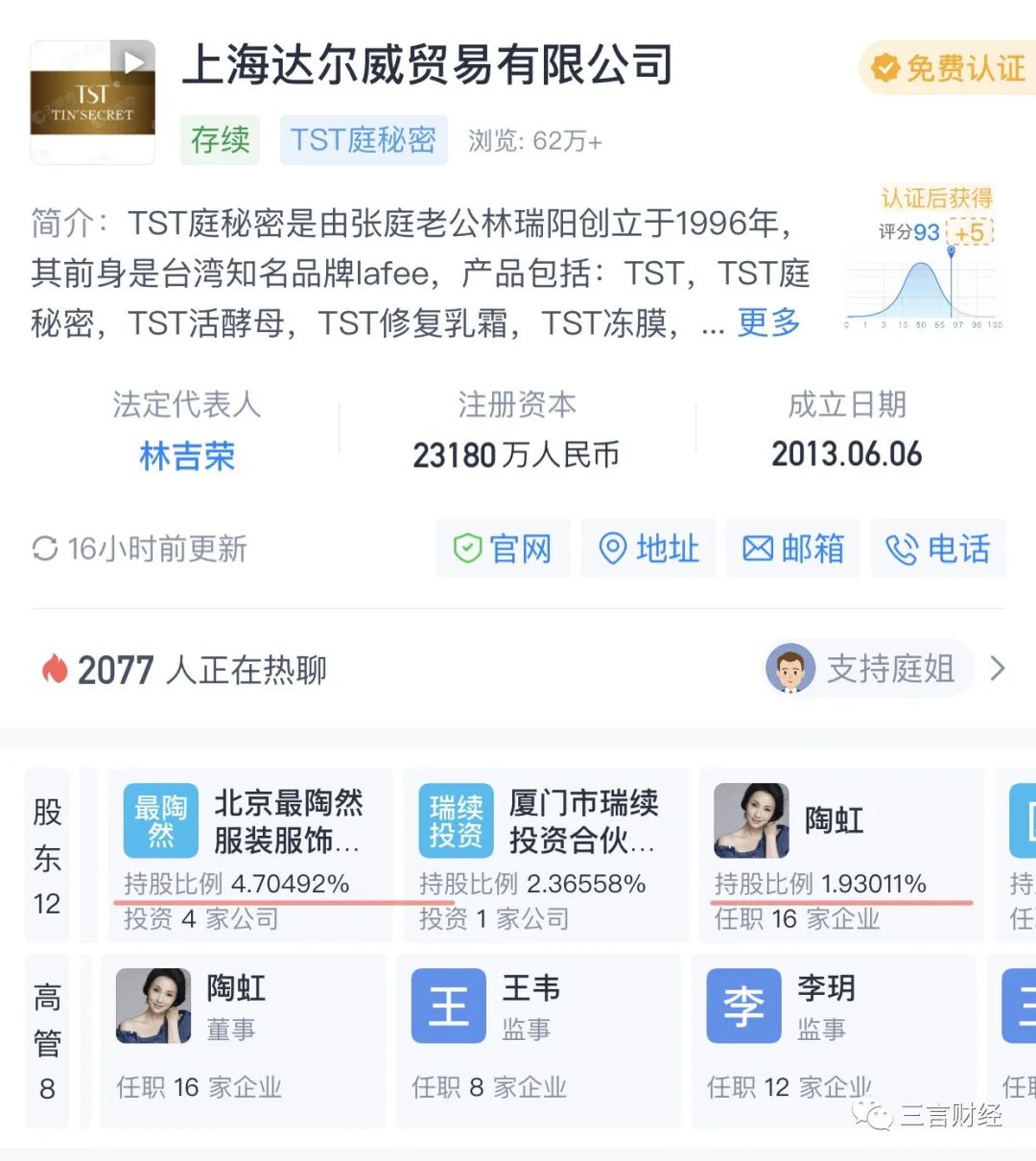Open shareholder 陶虹 card
The height and width of the screenshot is (1161, 1036).
tap(840, 854)
